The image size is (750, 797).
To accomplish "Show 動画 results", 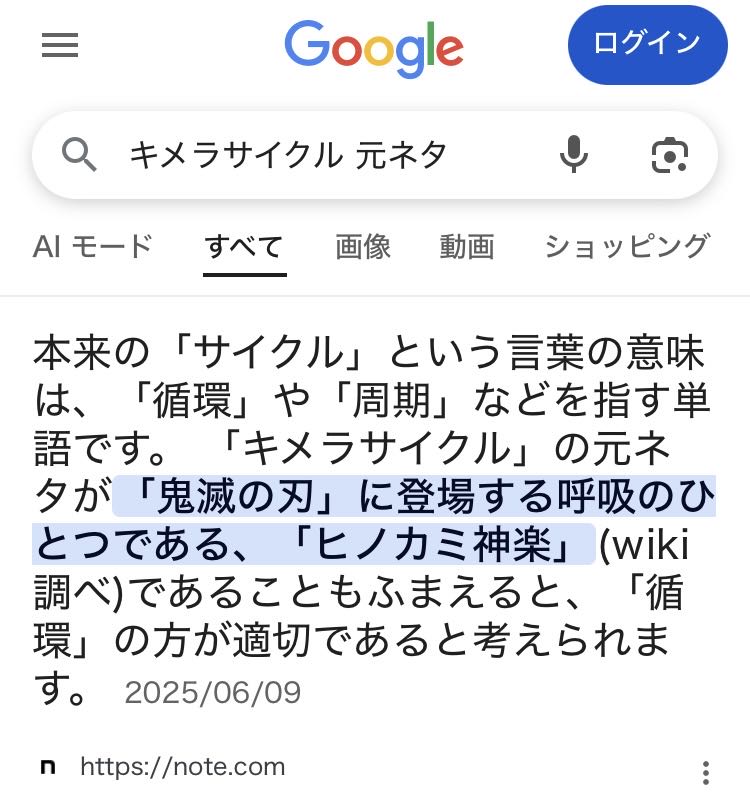I will (x=466, y=246).
